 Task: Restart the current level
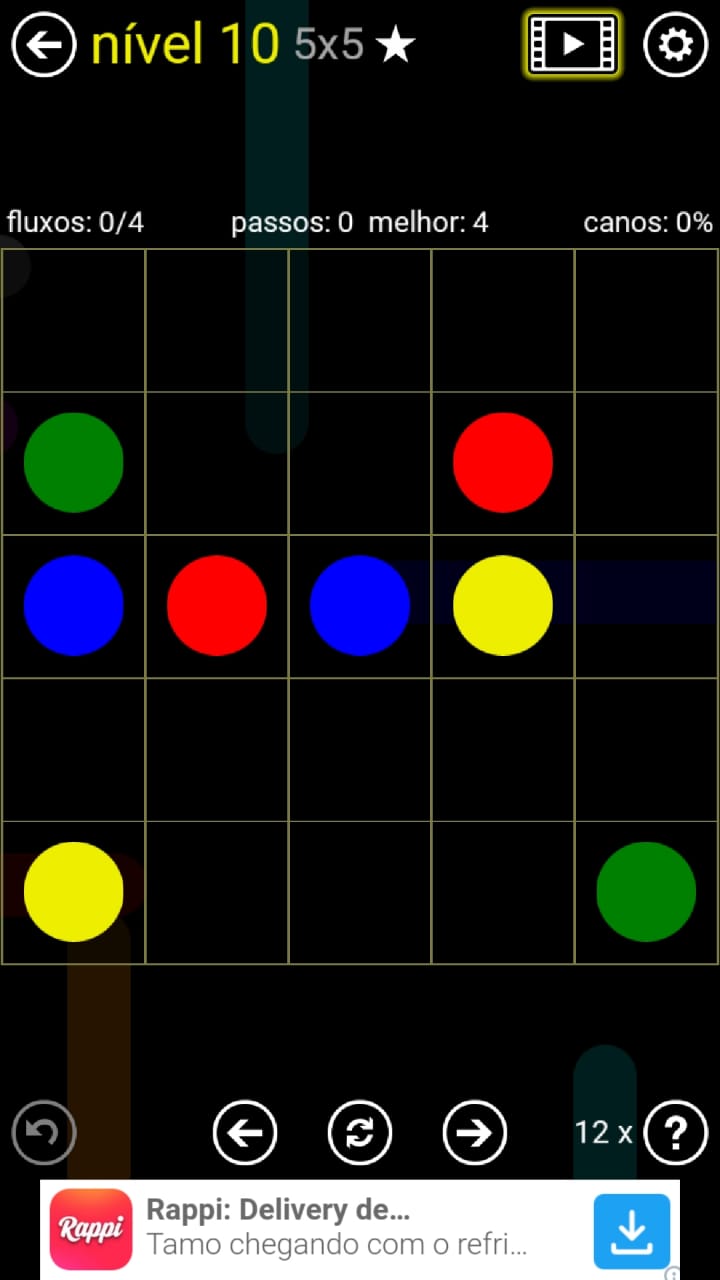(x=360, y=1132)
